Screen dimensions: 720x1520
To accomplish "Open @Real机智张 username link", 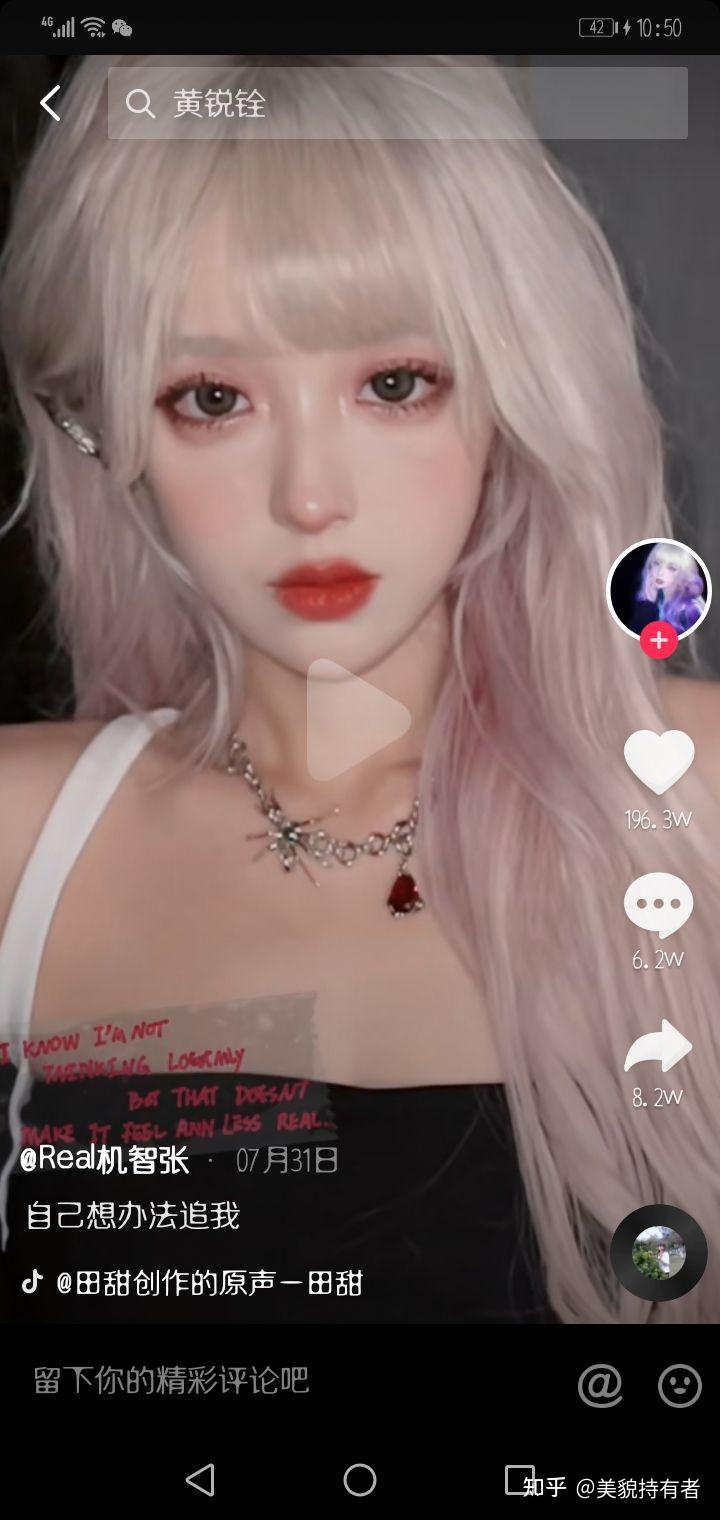I will tap(105, 1160).
